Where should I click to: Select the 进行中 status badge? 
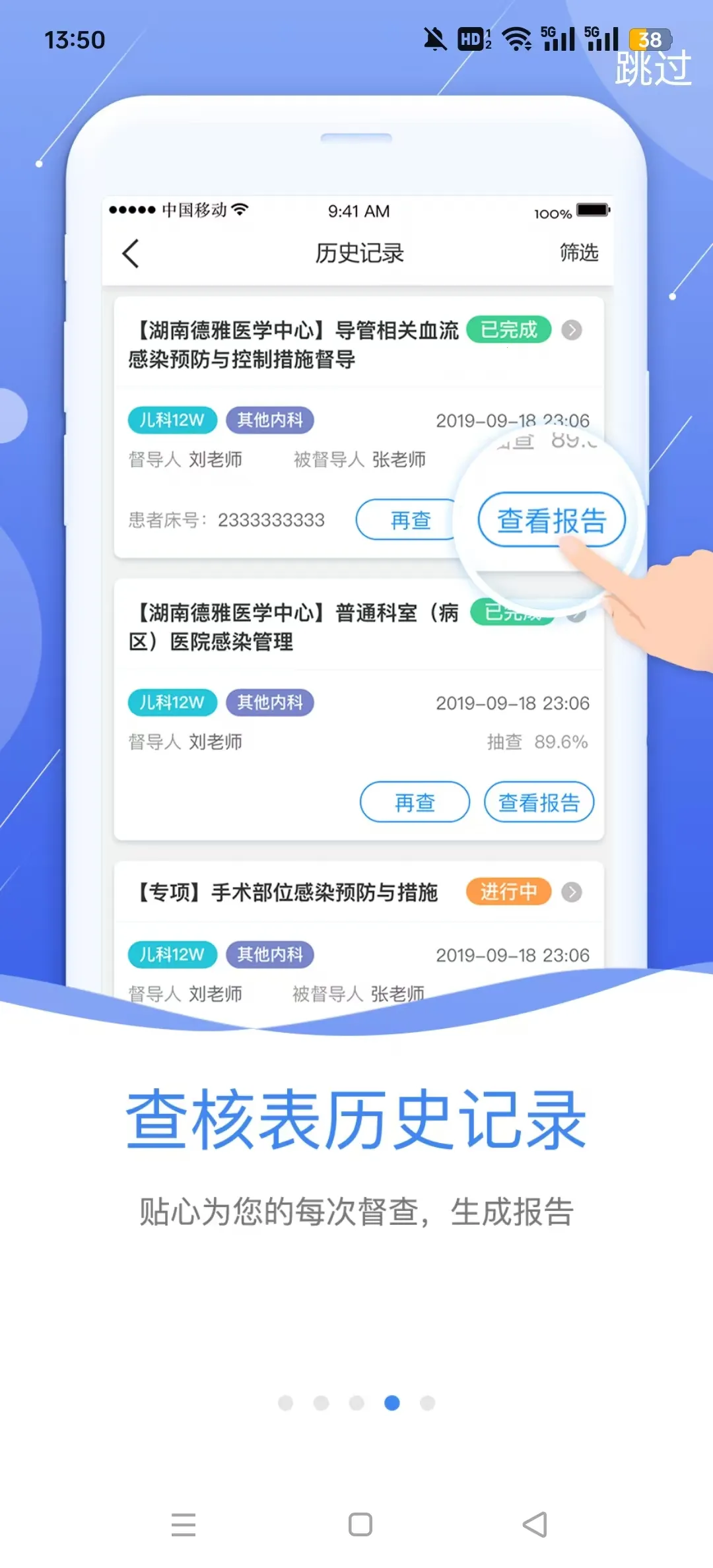[x=508, y=891]
